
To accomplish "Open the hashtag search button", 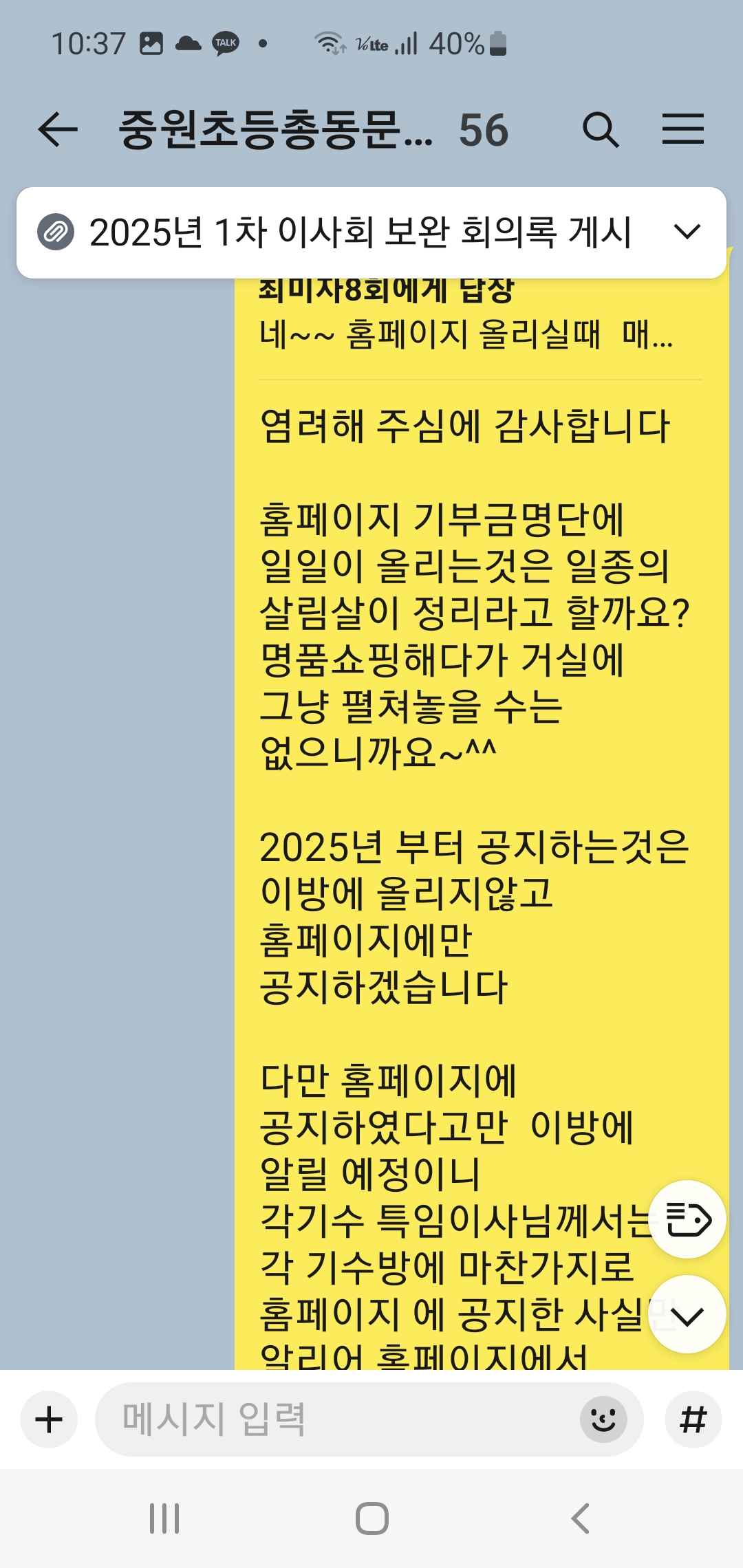I will point(693,1419).
